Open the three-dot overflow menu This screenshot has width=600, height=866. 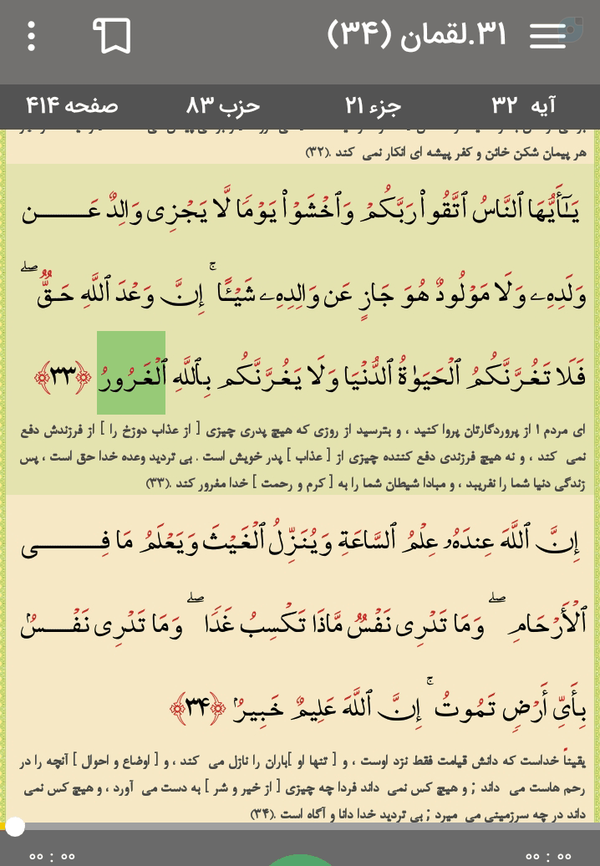(x=31, y=36)
